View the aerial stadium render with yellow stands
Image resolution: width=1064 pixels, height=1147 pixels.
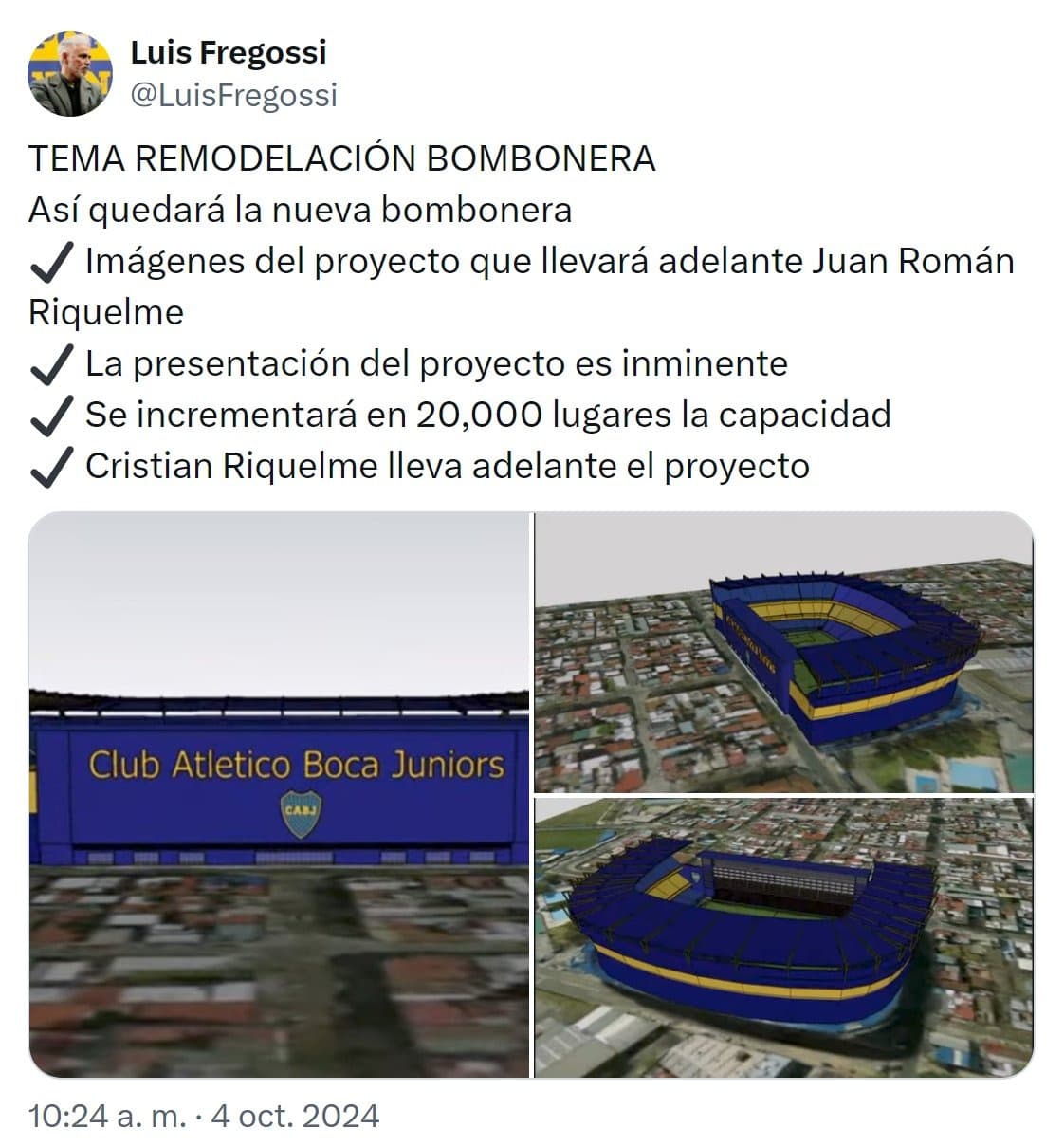tap(783, 653)
